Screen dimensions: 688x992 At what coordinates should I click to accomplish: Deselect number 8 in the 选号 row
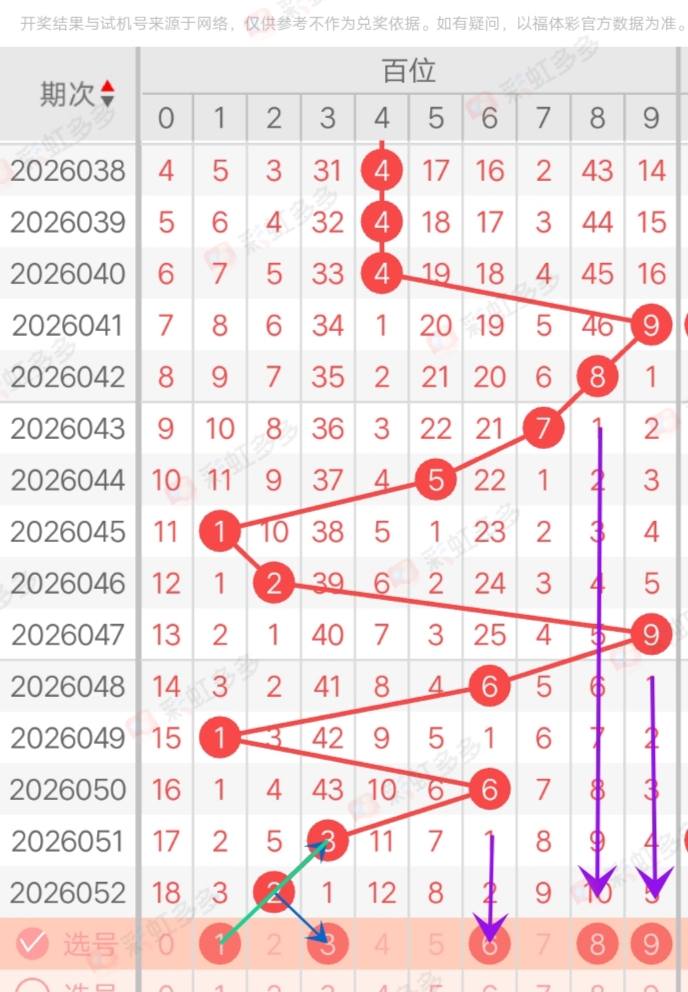click(597, 944)
